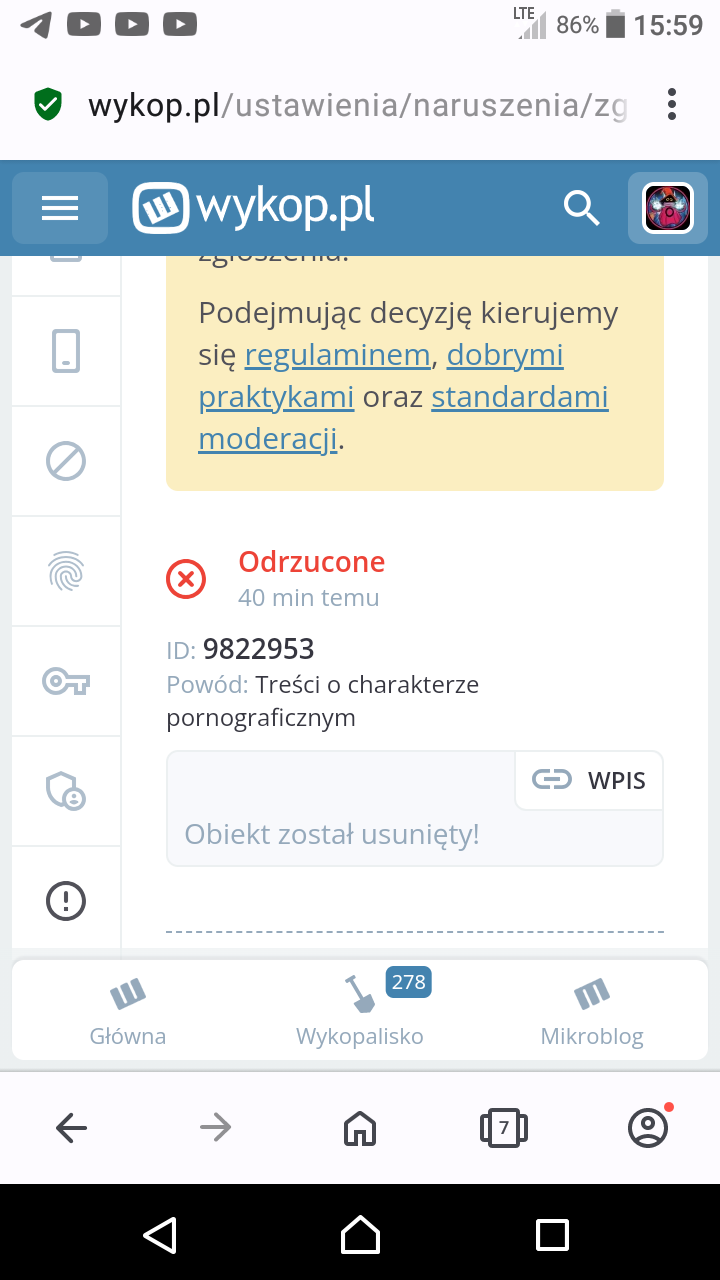Open the regulaminem link
Image resolution: width=720 pixels, height=1280 pixels.
(337, 355)
